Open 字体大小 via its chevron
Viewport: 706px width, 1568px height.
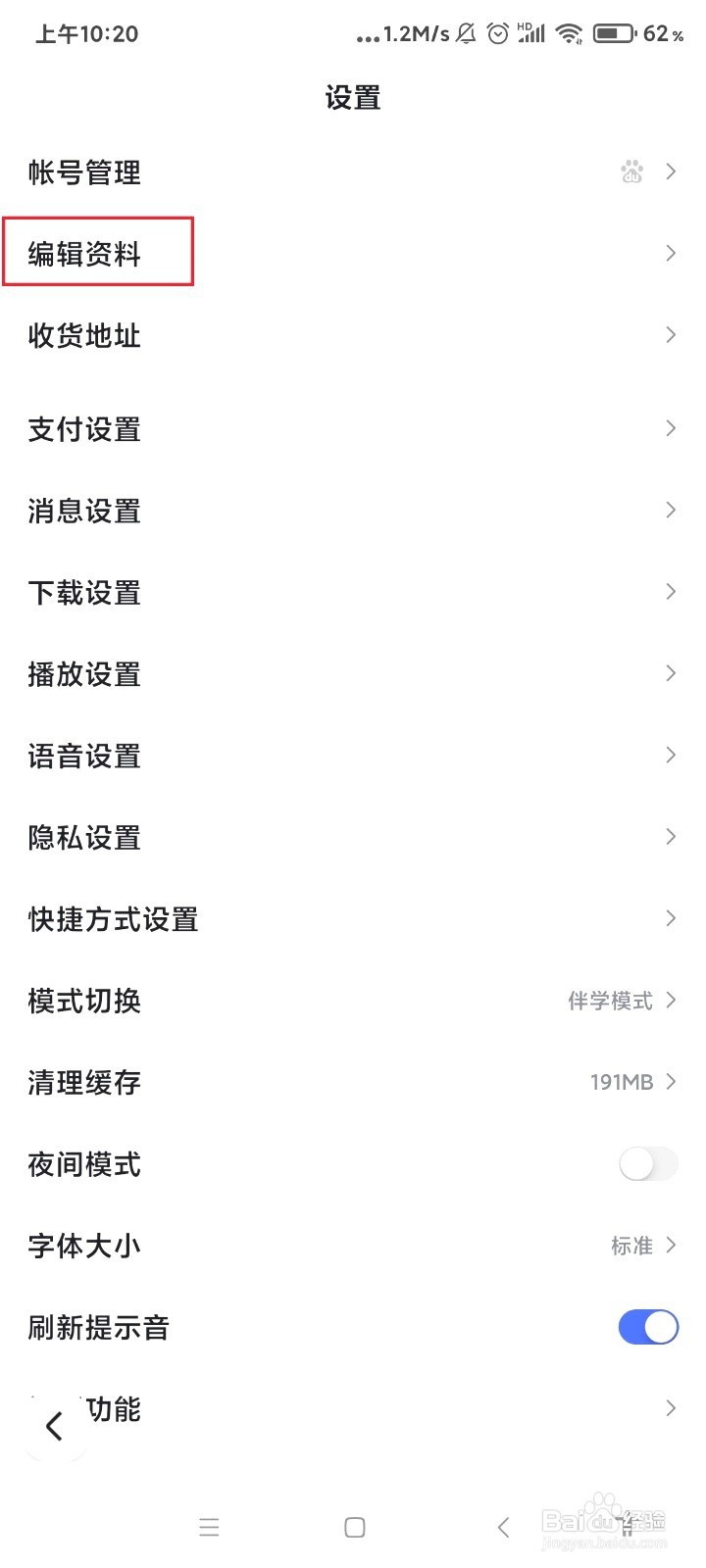tap(670, 1245)
